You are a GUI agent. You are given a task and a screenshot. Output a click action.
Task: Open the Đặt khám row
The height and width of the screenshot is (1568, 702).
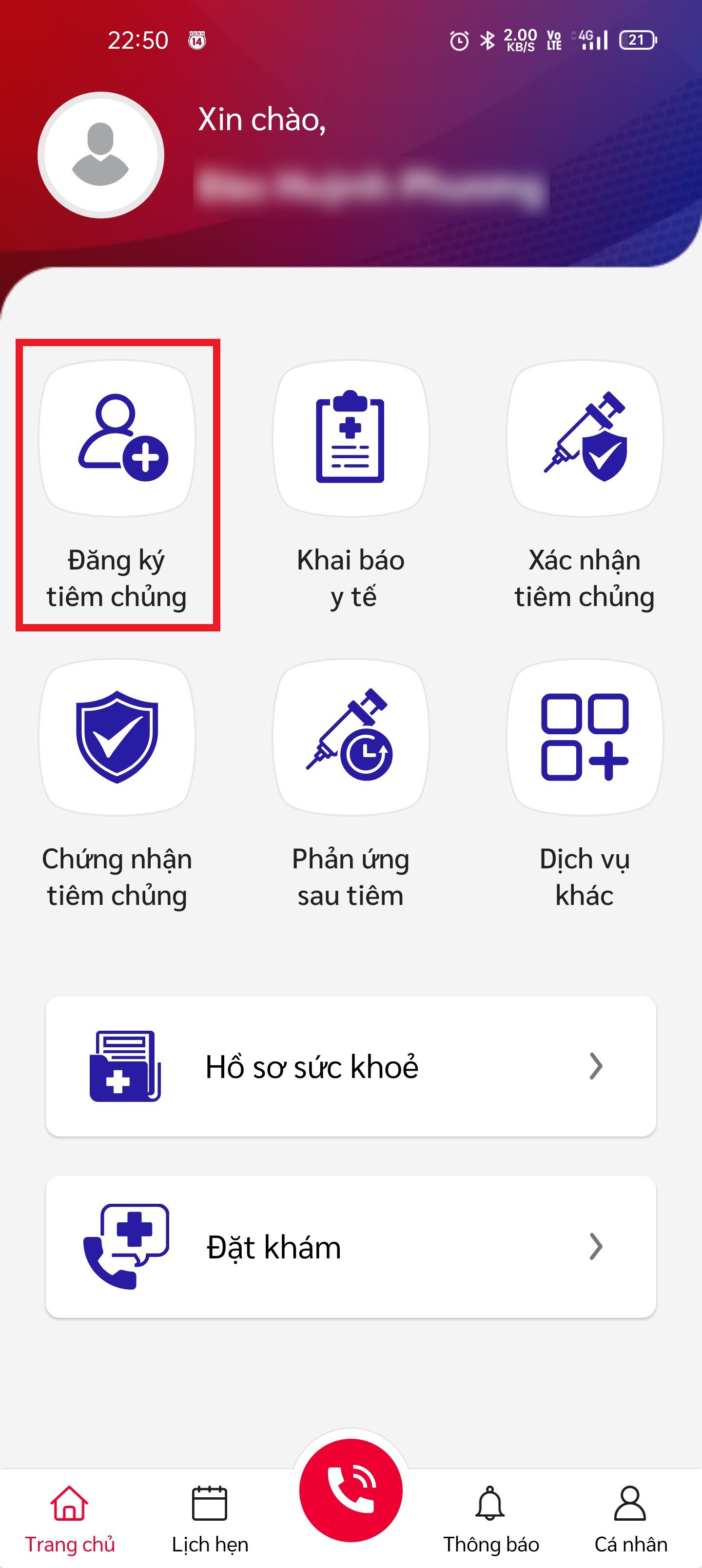(x=351, y=1247)
